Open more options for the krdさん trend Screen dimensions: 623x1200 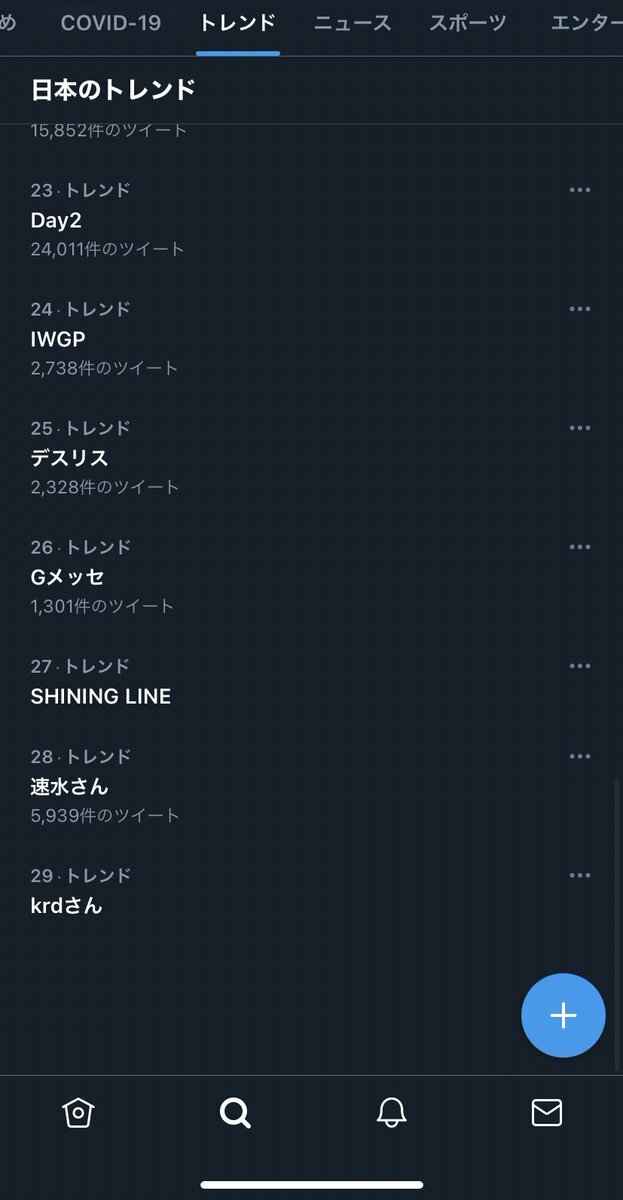point(580,875)
